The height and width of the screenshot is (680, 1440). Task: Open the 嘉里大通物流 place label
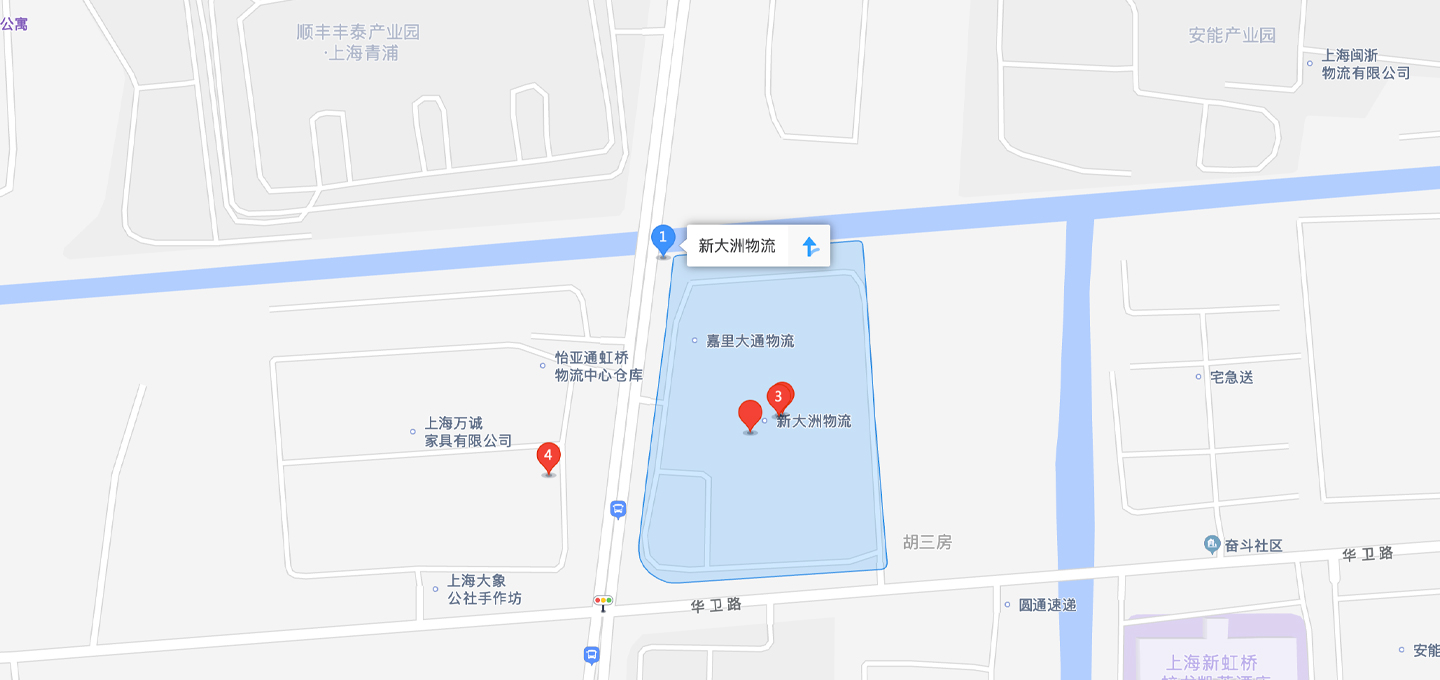click(750, 341)
